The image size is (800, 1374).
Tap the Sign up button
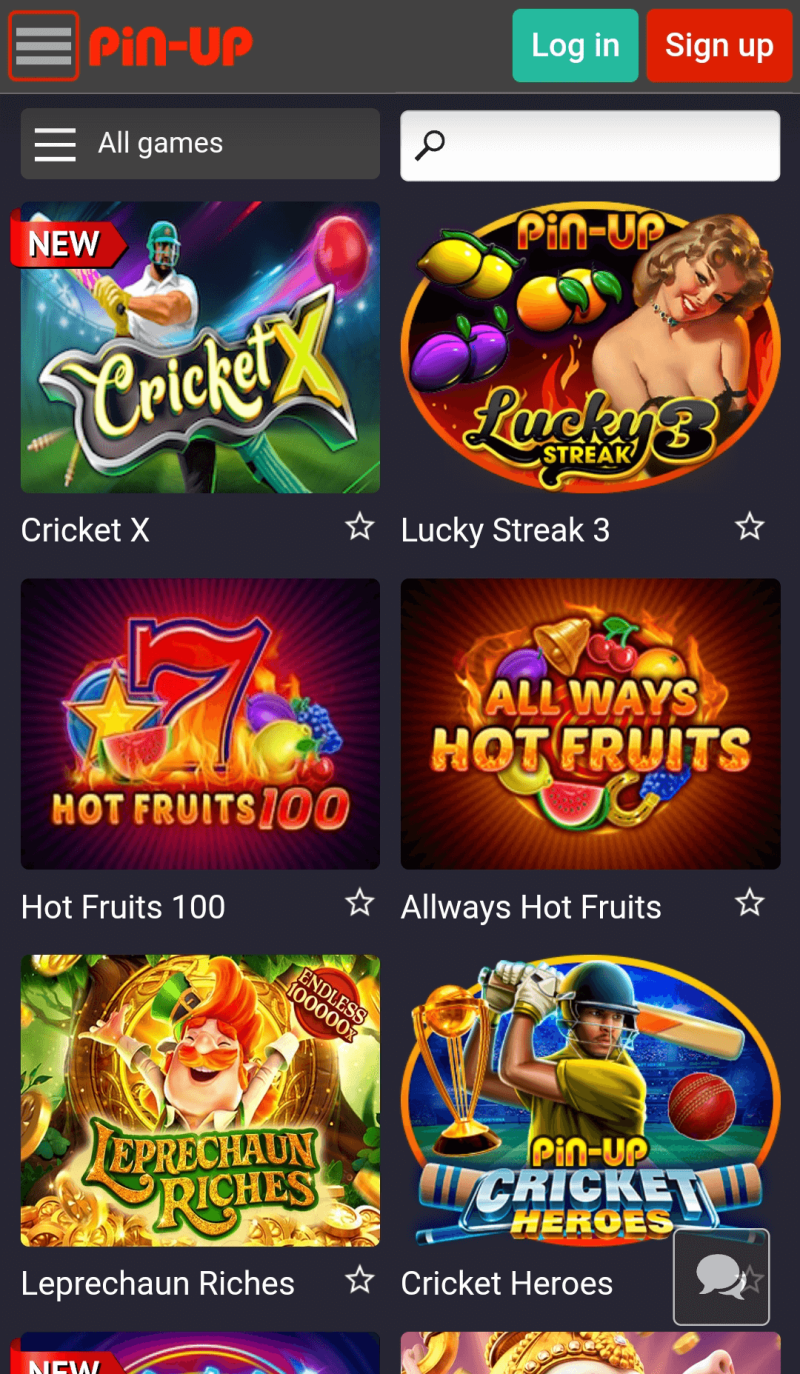click(719, 46)
